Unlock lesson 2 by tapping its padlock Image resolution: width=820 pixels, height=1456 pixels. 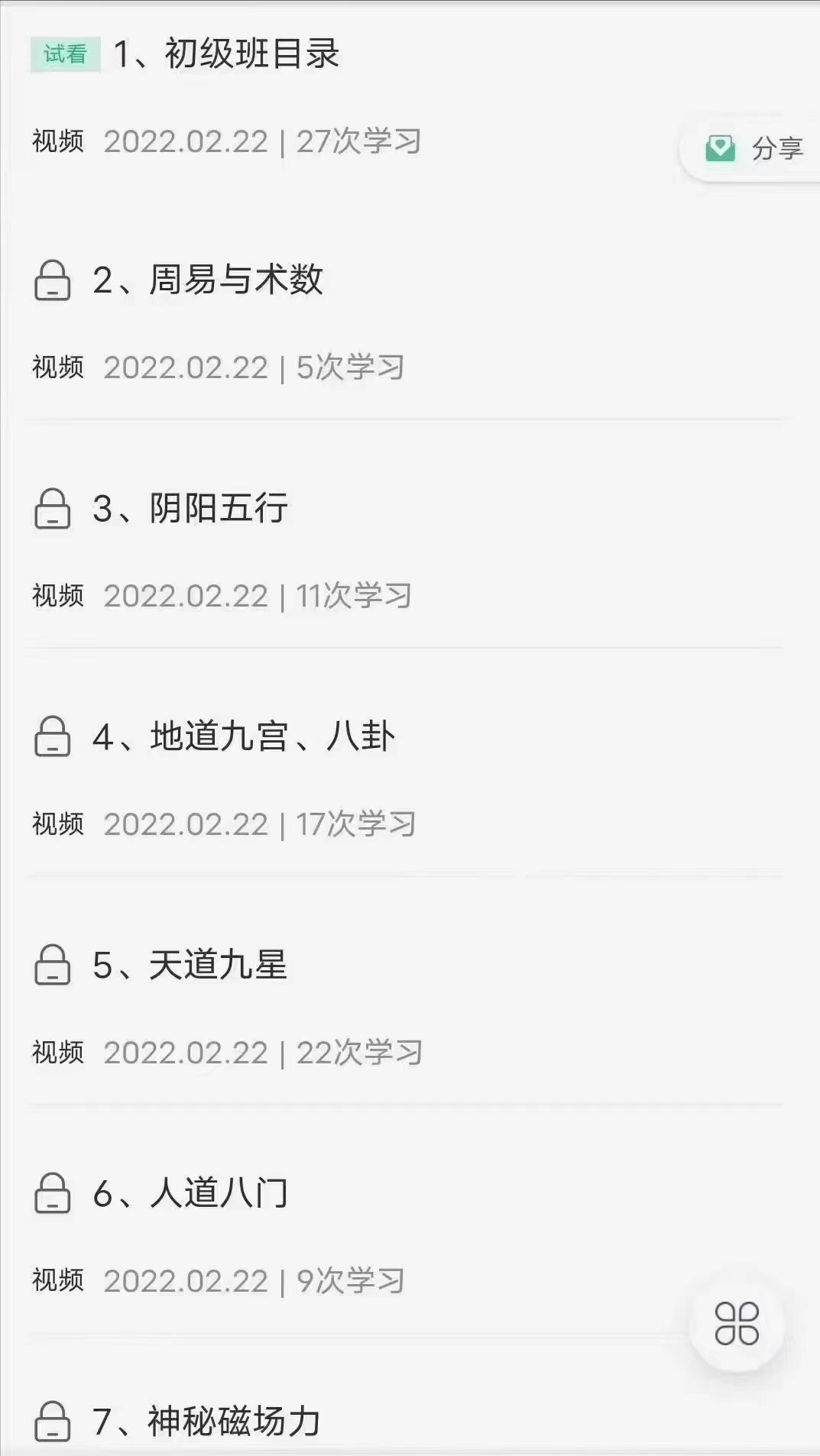tap(52, 280)
